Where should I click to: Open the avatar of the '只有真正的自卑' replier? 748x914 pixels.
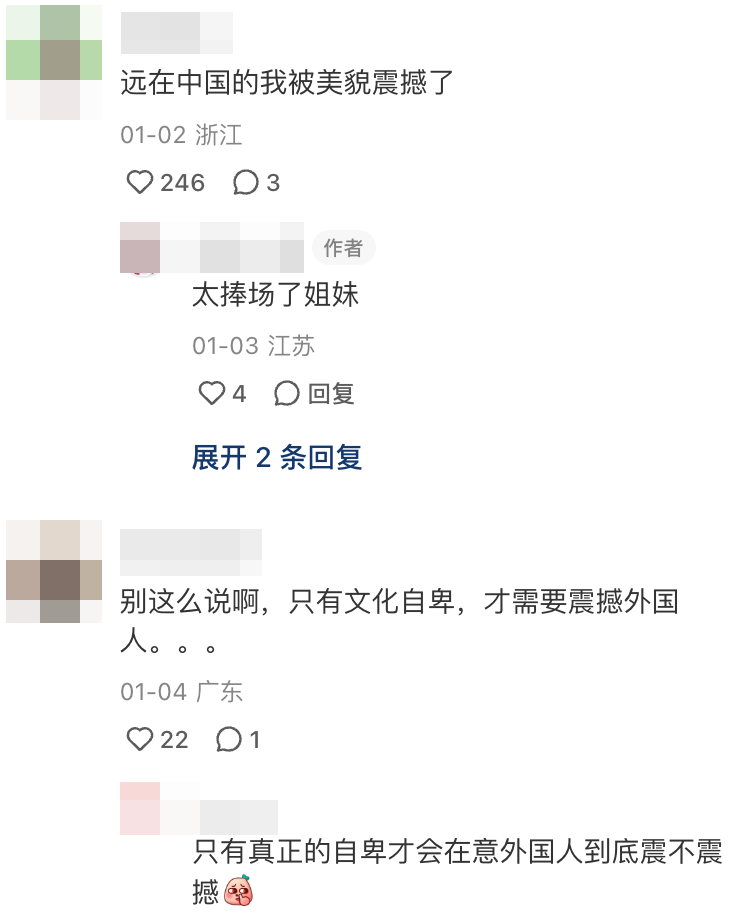(x=142, y=809)
